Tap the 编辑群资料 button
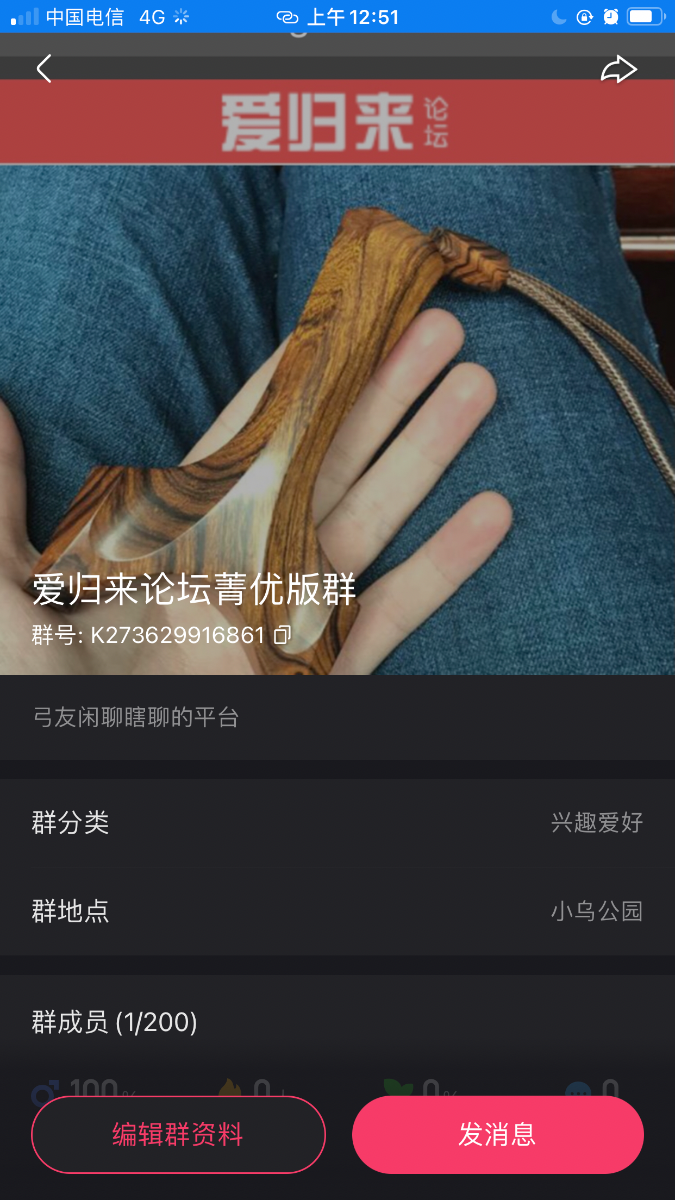The width and height of the screenshot is (675, 1200). (x=179, y=1135)
